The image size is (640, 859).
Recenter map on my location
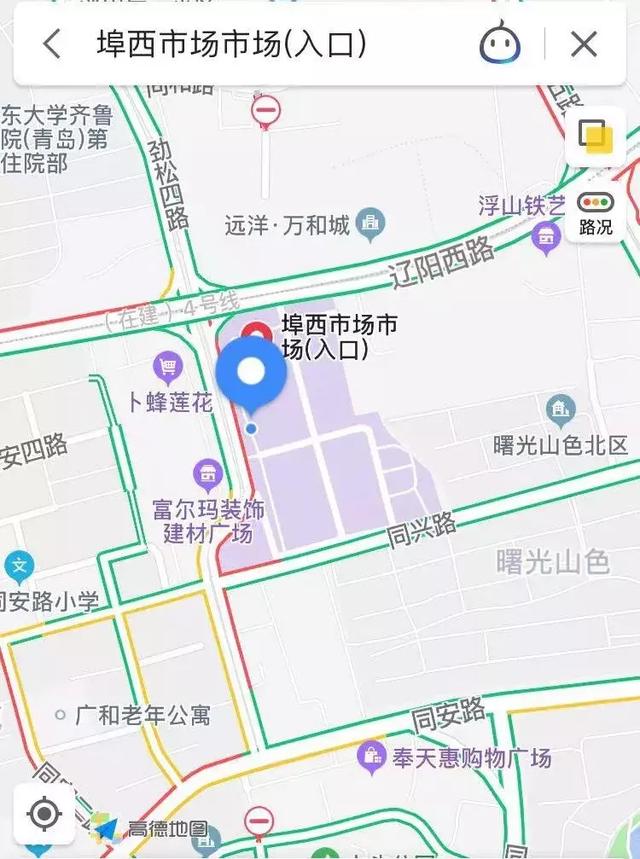point(44,813)
